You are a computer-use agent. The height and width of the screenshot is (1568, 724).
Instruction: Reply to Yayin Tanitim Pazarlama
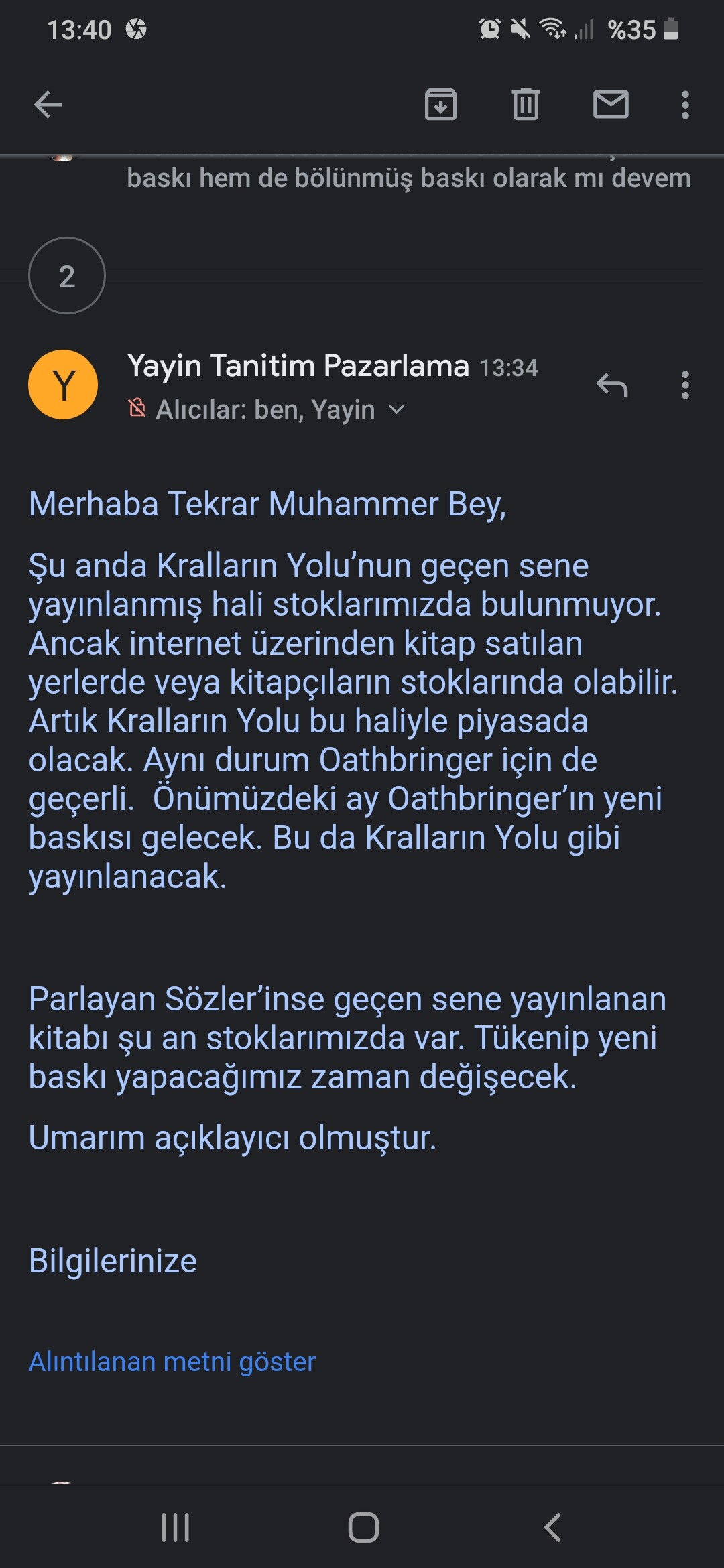tap(611, 385)
